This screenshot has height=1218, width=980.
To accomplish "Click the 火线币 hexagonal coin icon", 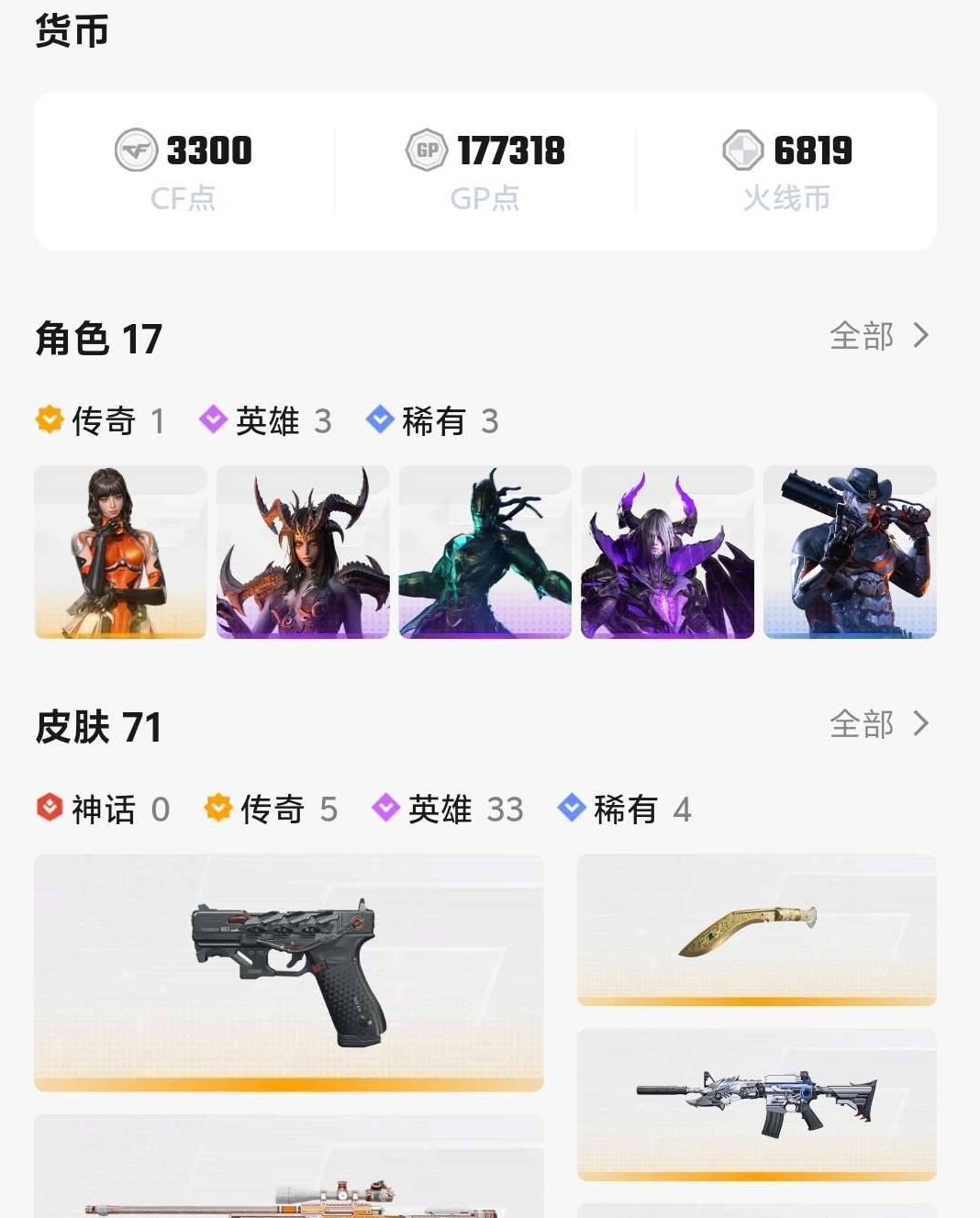I will (745, 151).
